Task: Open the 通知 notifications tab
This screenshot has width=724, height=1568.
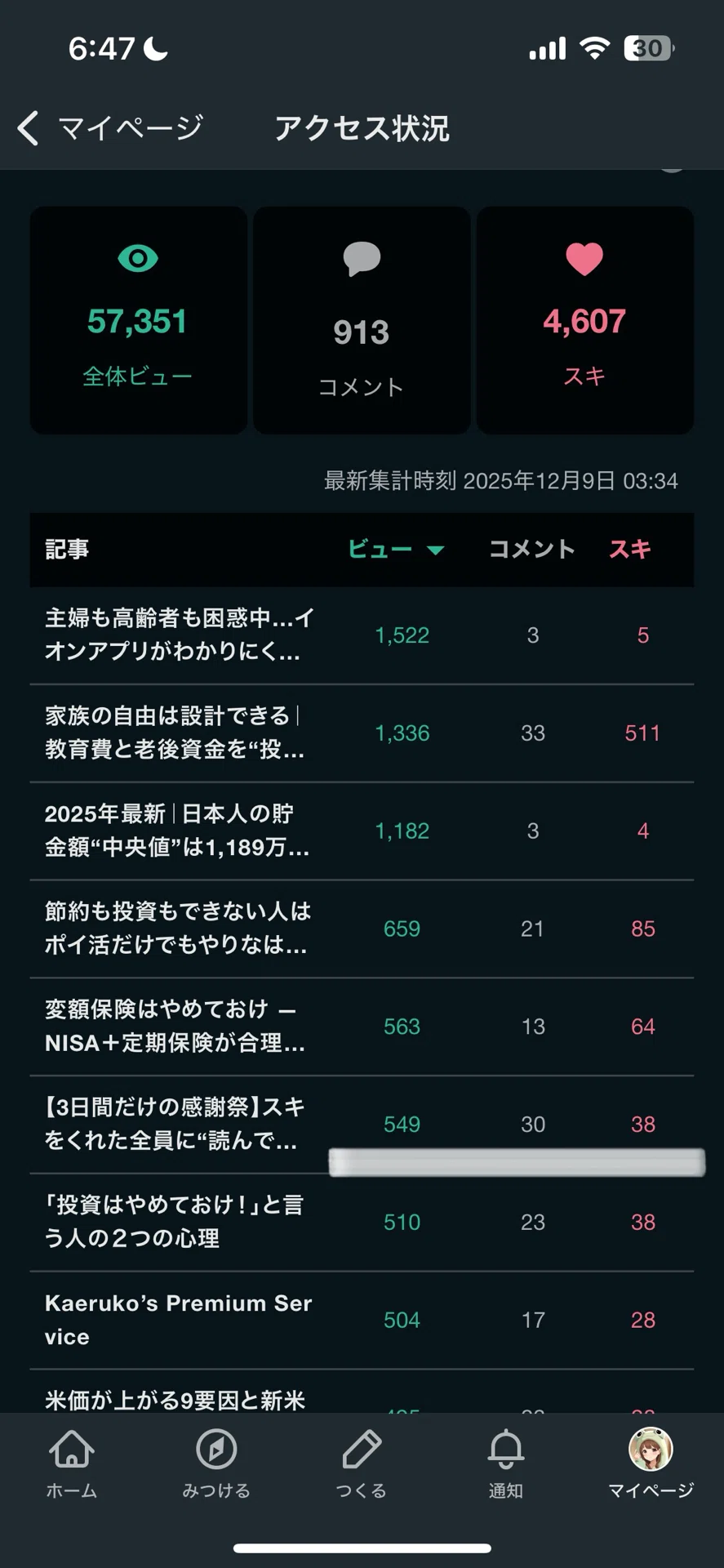Action: [x=506, y=1464]
